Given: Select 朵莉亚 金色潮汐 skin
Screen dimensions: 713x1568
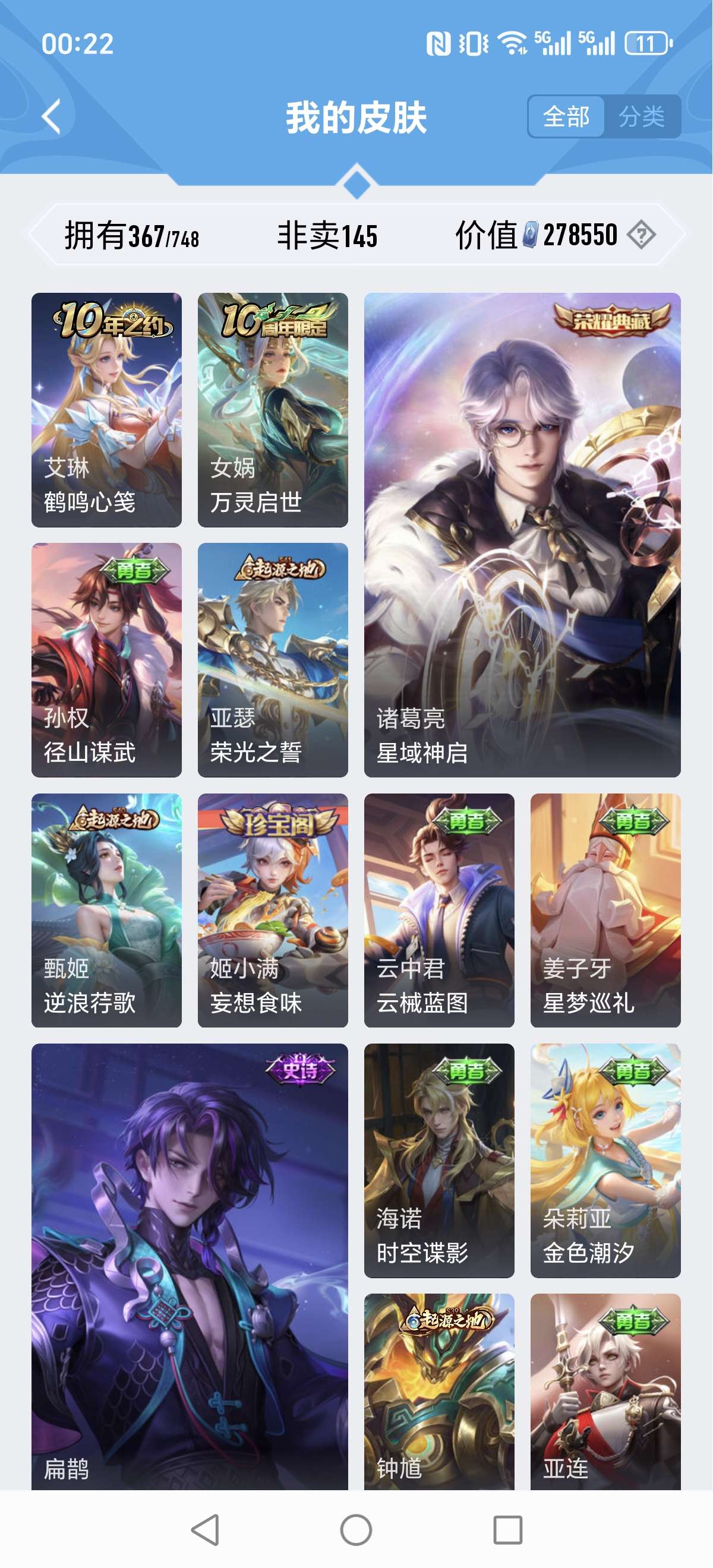Looking at the screenshot, I should pos(605,1160).
